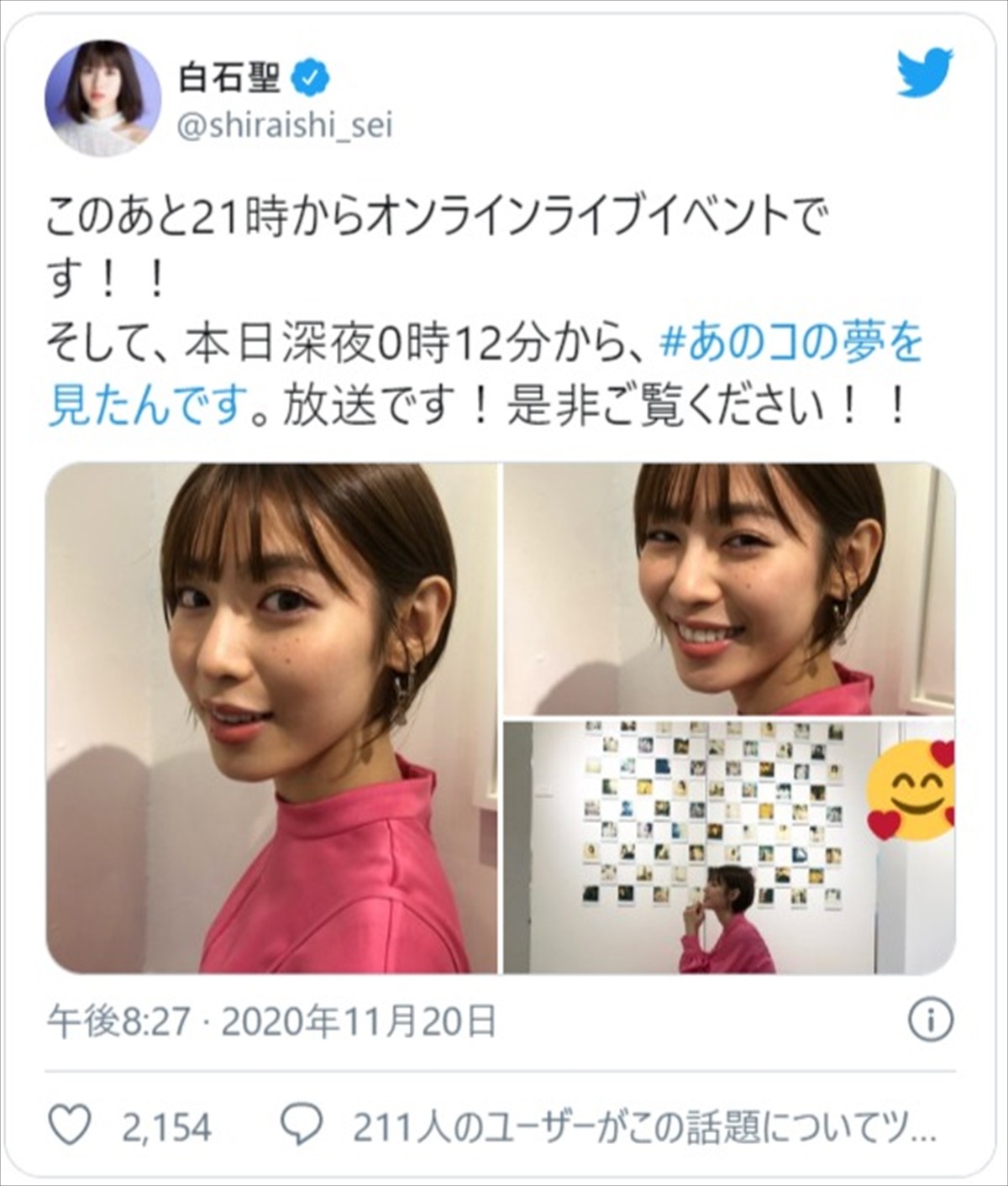Open the tweet info icon
The image size is (1008, 1186).
click(x=931, y=1021)
